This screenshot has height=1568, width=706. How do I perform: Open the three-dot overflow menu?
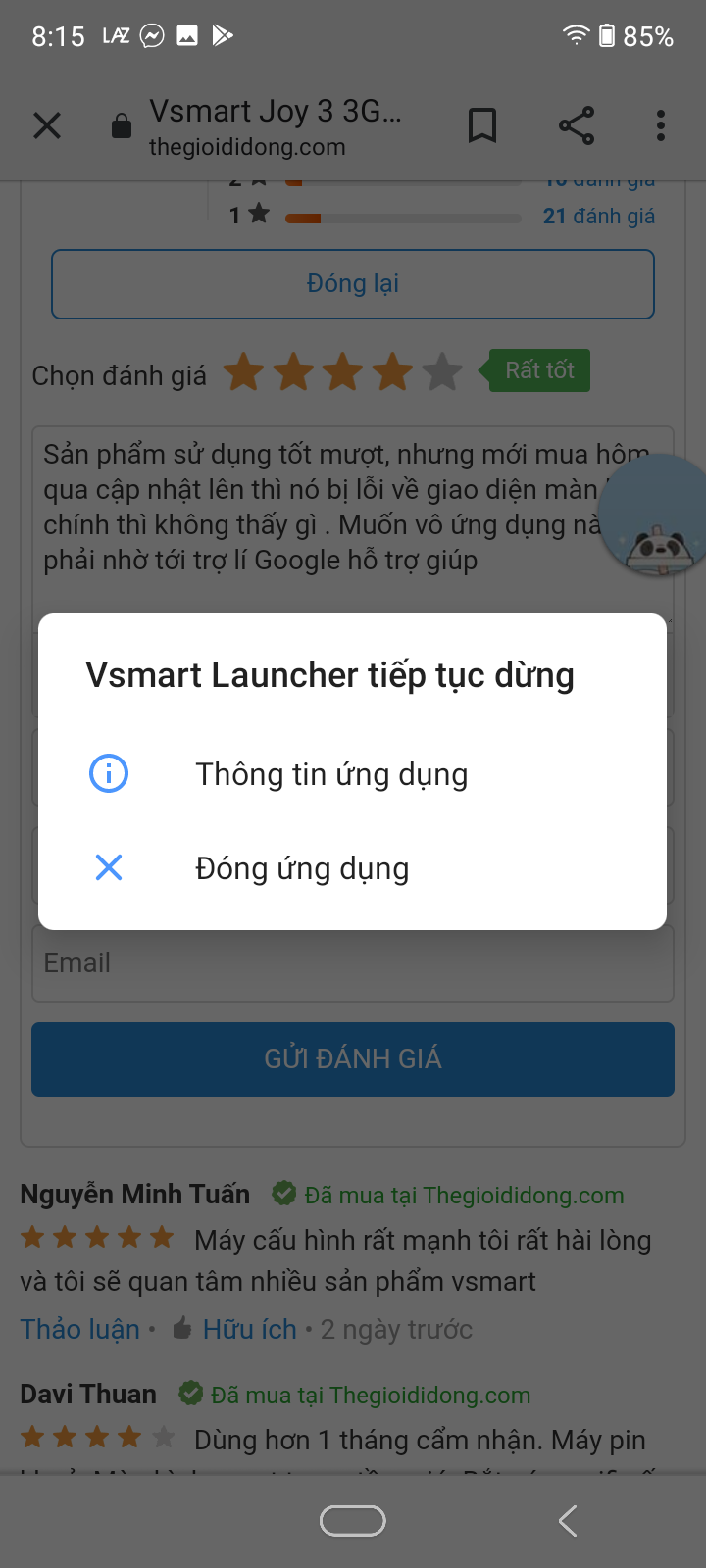tap(661, 125)
